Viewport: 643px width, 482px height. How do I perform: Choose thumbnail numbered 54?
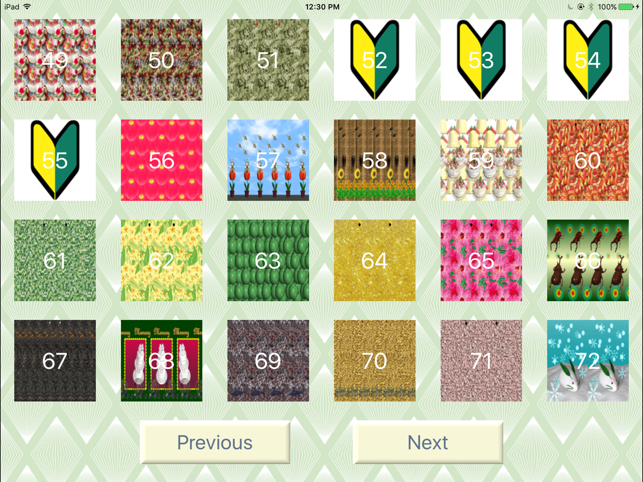(x=587, y=60)
